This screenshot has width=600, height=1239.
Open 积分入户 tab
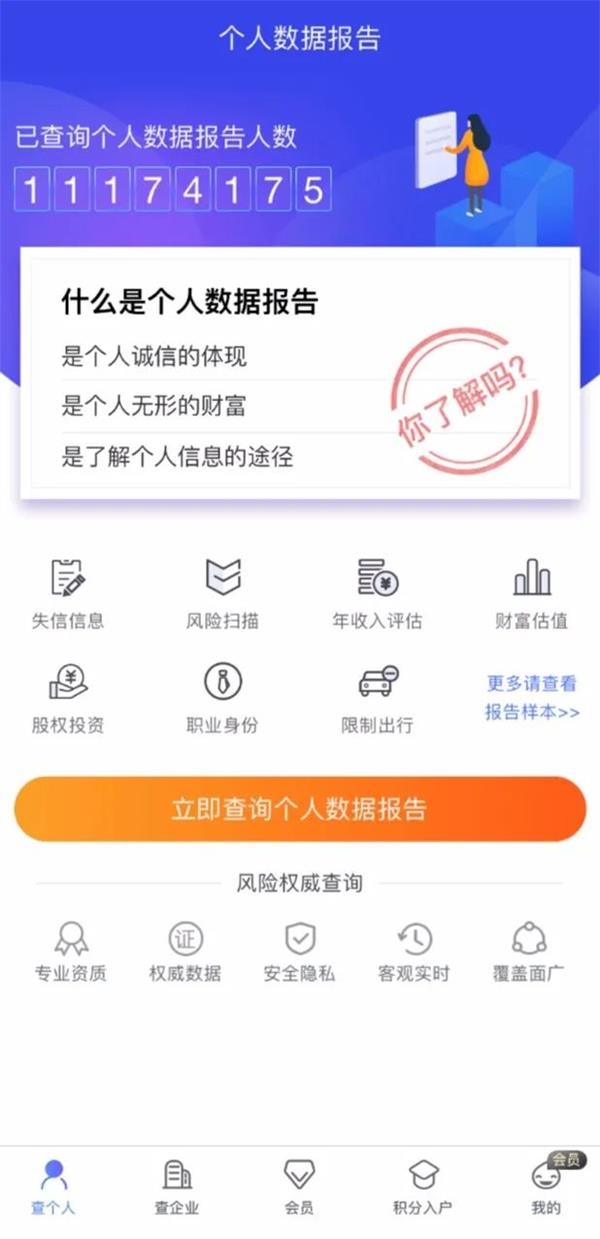coord(423,1187)
